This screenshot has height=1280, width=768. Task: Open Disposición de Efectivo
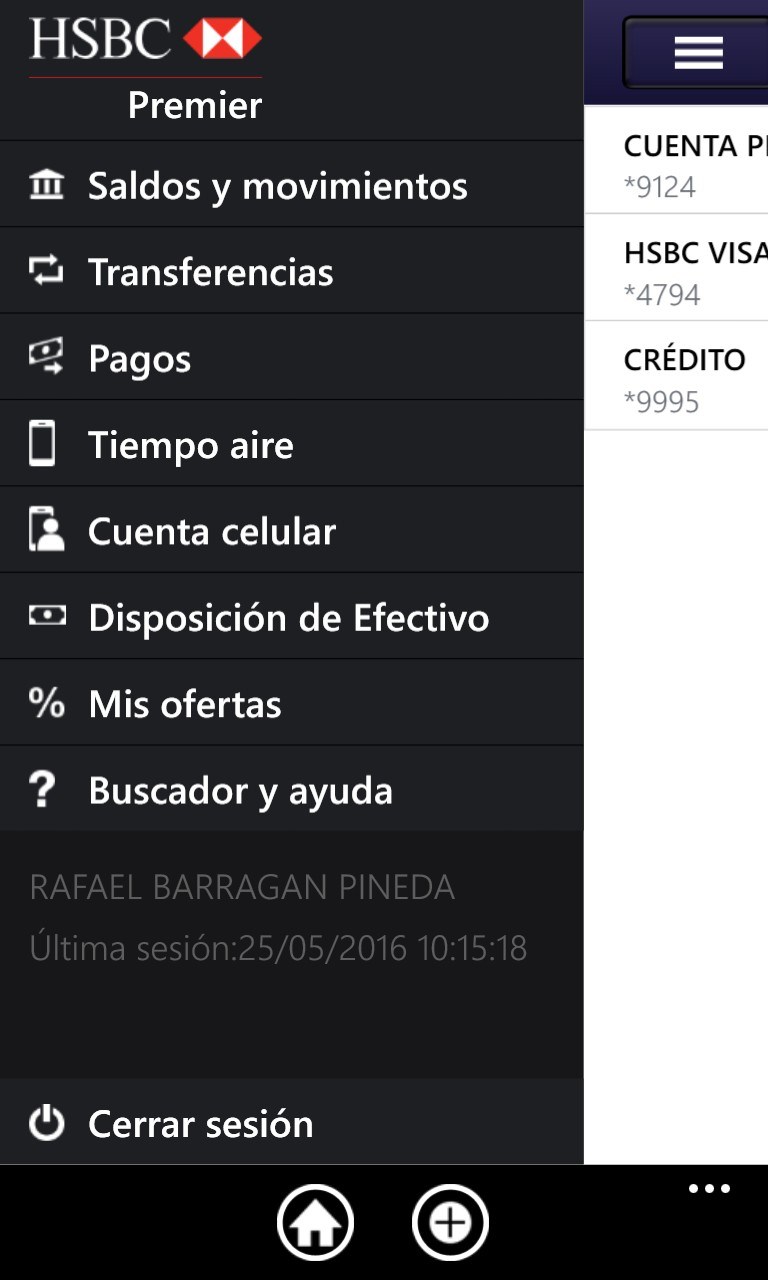[288, 618]
